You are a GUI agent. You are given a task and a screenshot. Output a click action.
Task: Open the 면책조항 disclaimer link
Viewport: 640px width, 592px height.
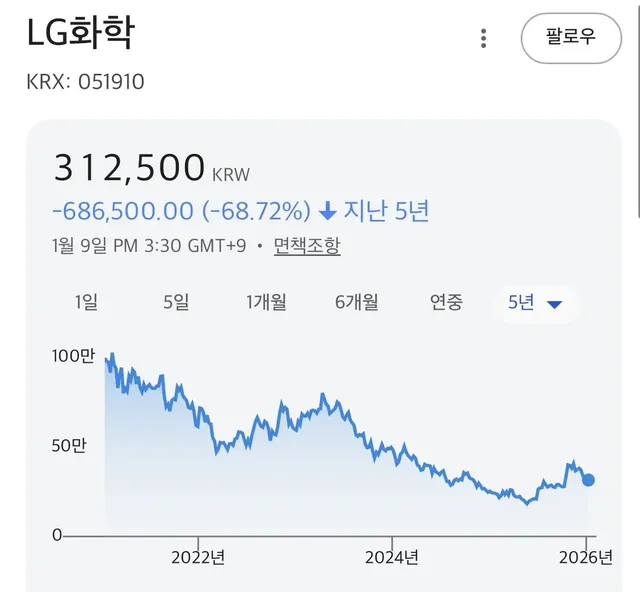(x=307, y=245)
